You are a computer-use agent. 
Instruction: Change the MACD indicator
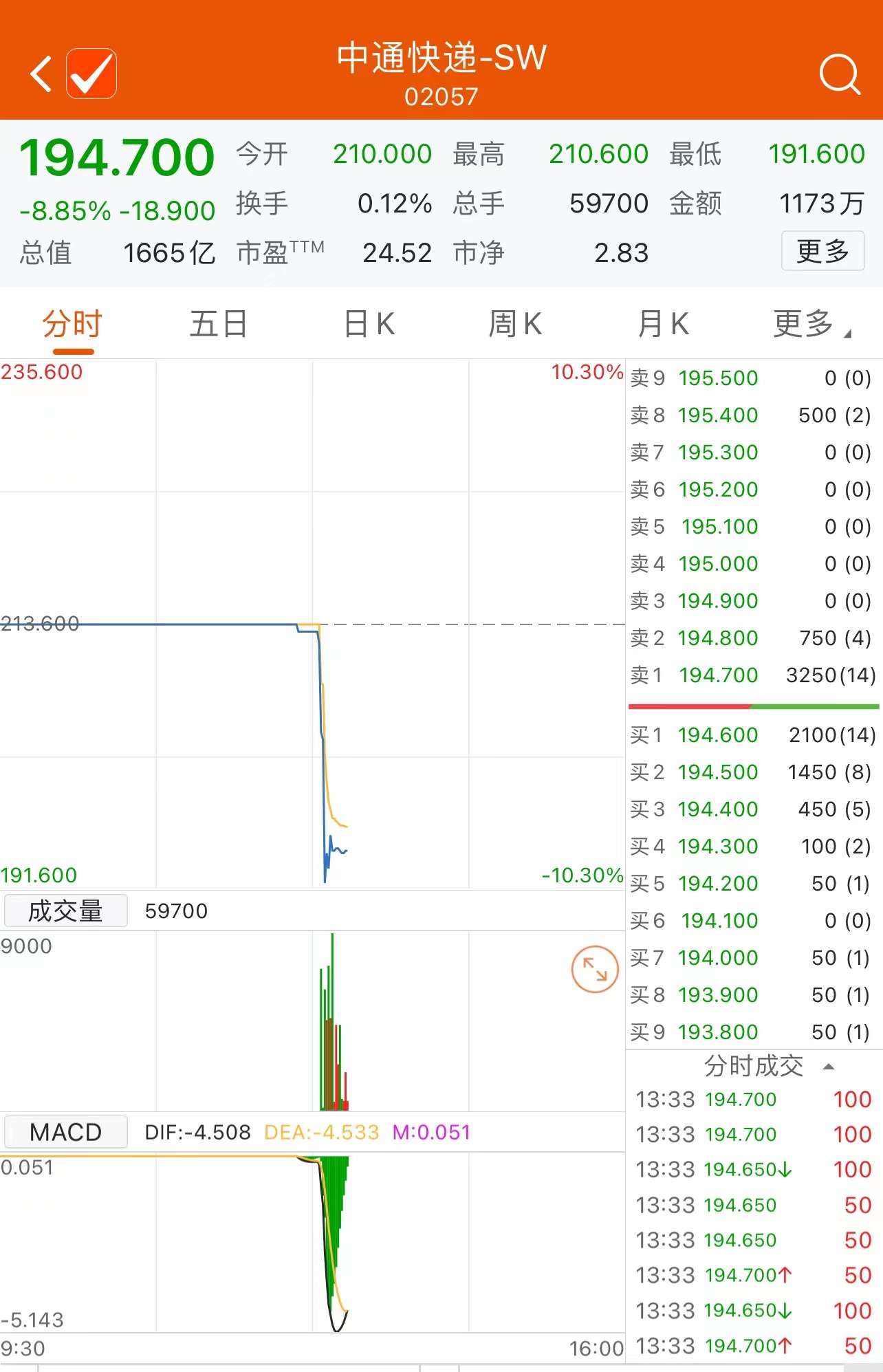click(65, 1132)
